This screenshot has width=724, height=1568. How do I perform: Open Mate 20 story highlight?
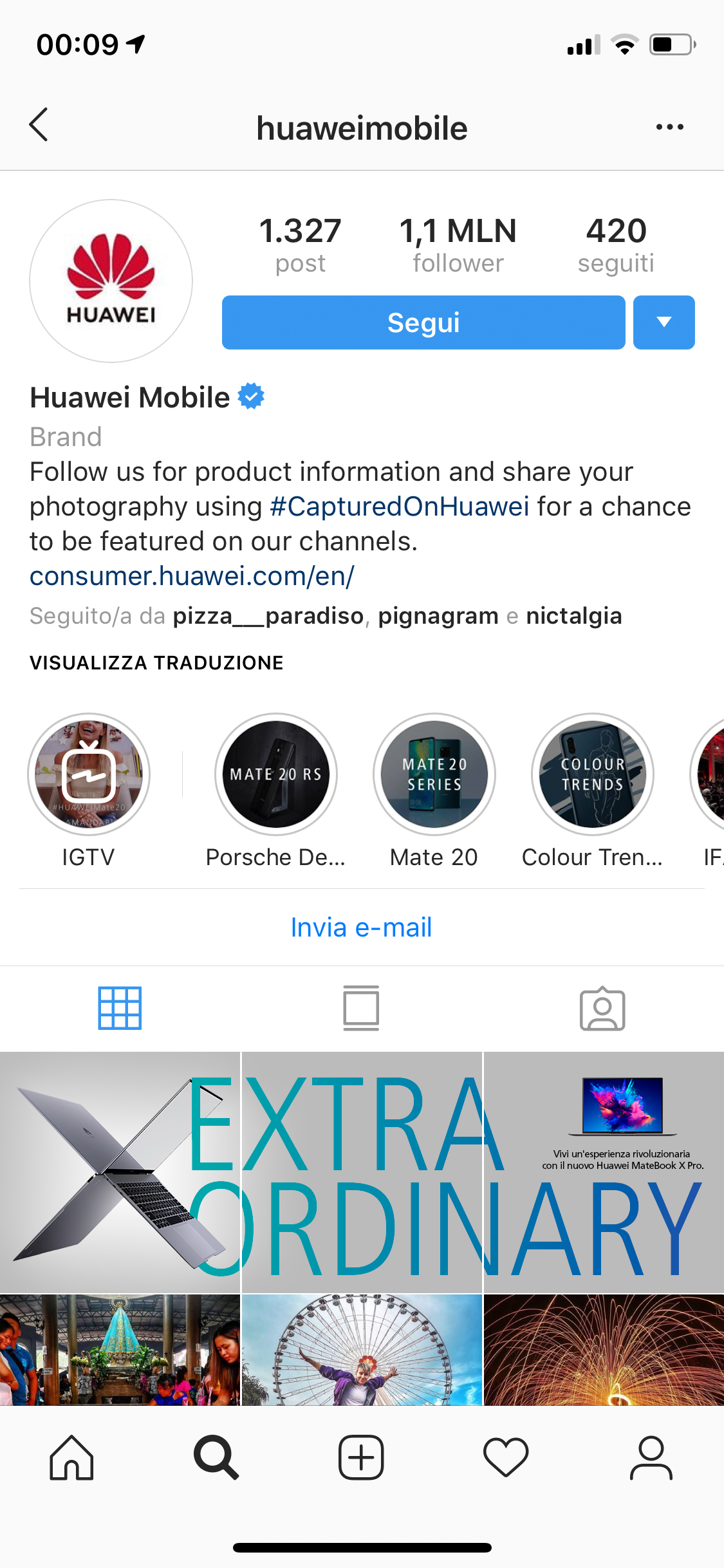434,774
